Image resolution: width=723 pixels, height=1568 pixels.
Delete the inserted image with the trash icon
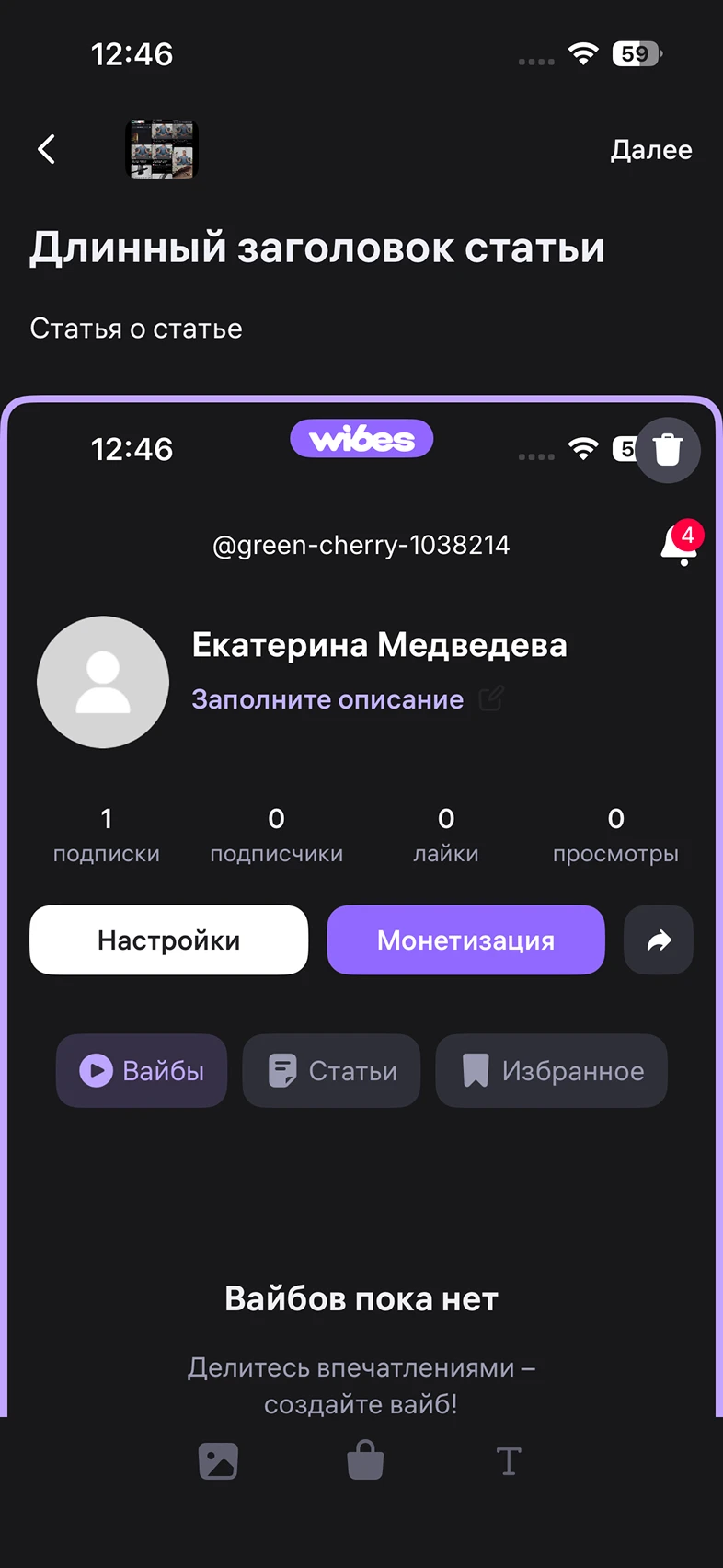668,450
